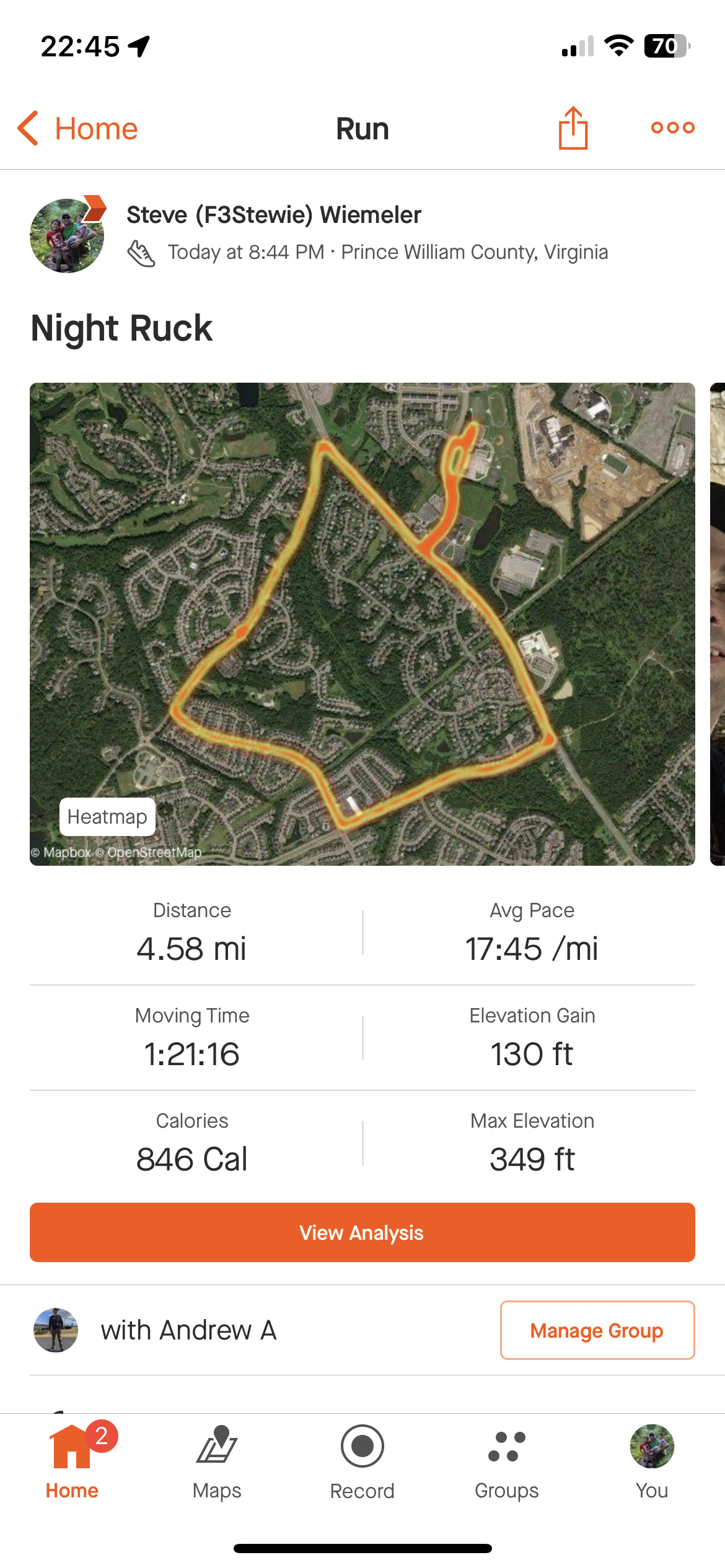Open Manage Group
Screen dimensions: 725x1568
click(597, 1330)
